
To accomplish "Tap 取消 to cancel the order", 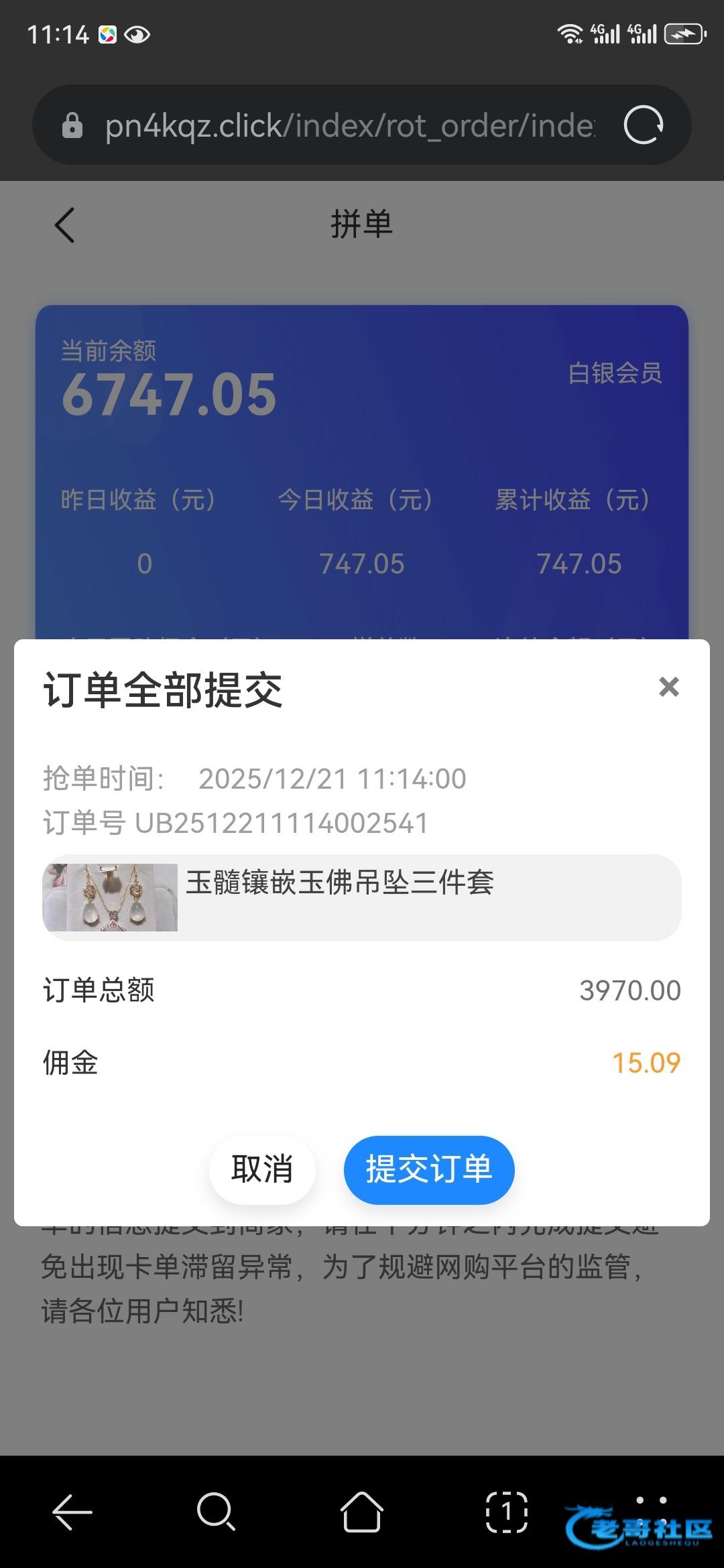I will 262,1169.
